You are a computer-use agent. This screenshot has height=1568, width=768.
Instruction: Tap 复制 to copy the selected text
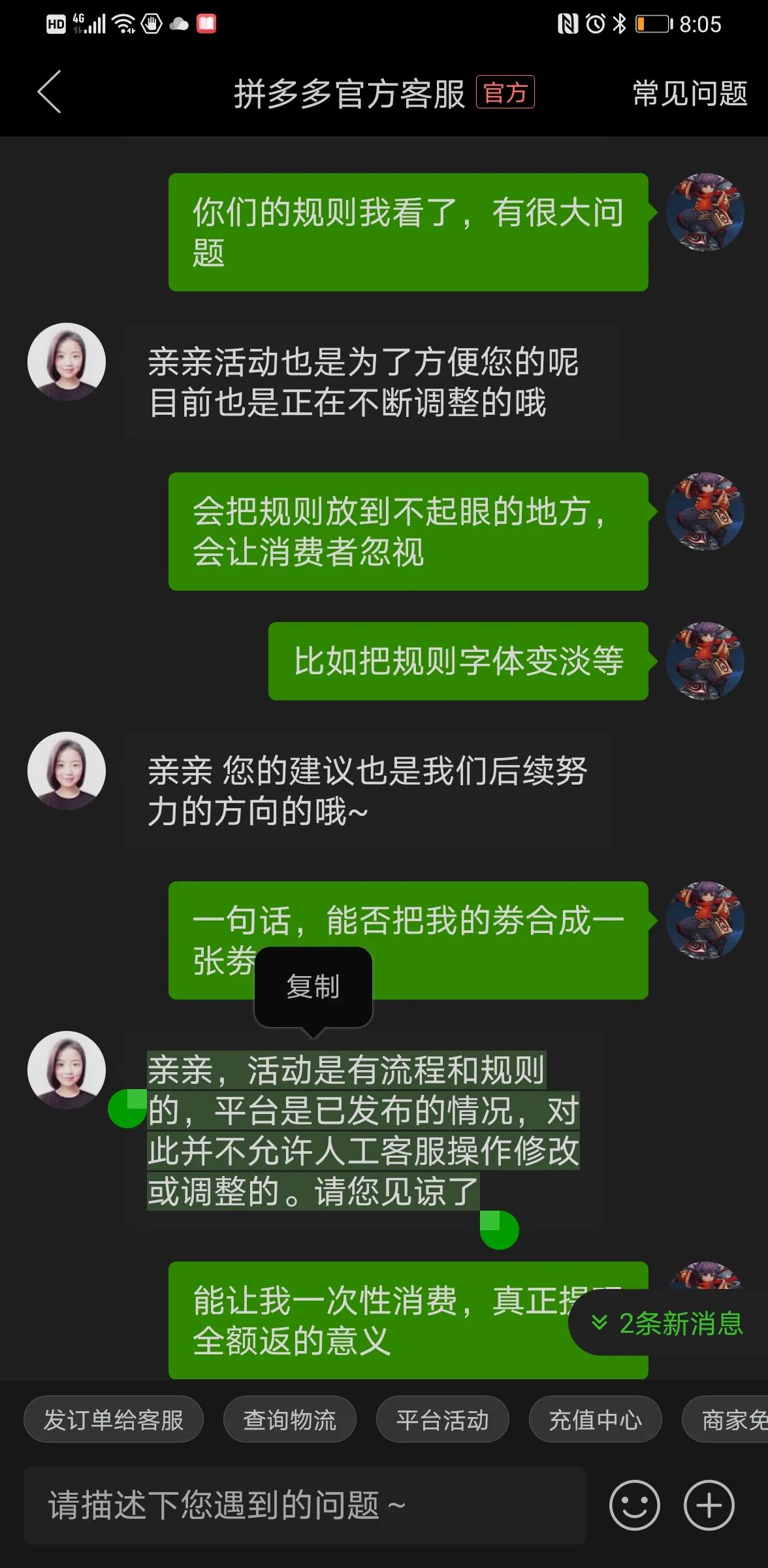[313, 987]
